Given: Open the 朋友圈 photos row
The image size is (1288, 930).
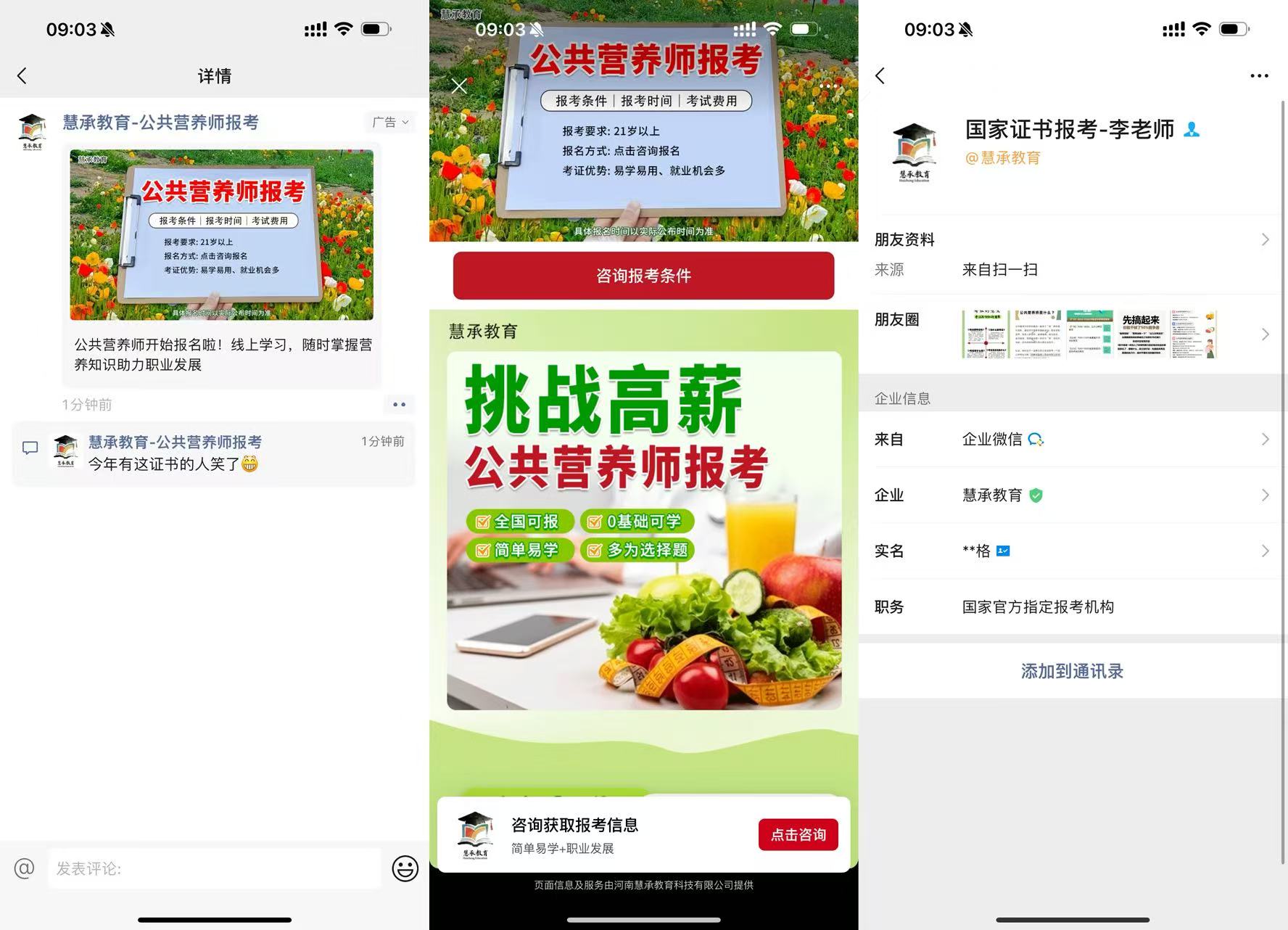Looking at the screenshot, I should (x=1070, y=334).
